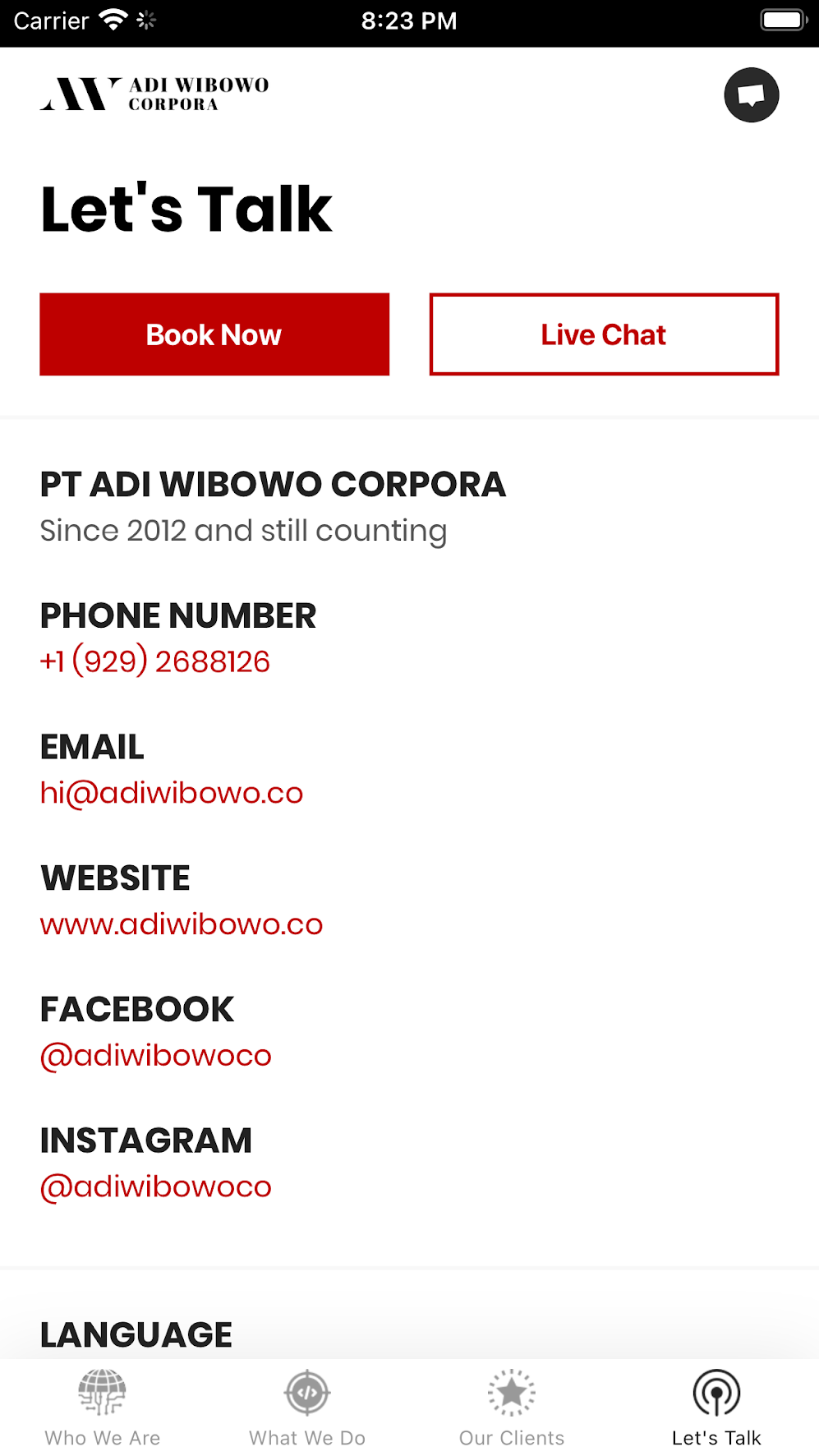819x1456 pixels.
Task: Open the chat bubble icon in header
Action: pyautogui.click(x=751, y=95)
